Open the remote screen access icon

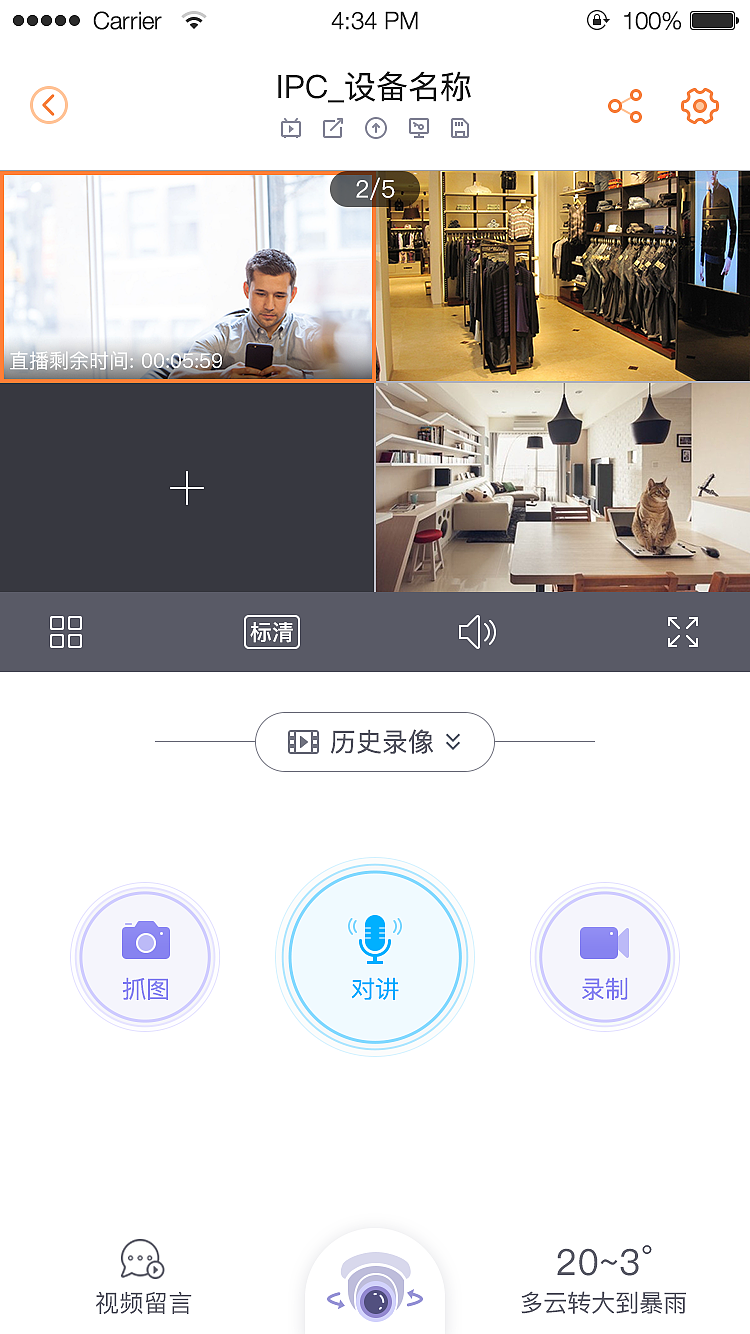tap(418, 128)
